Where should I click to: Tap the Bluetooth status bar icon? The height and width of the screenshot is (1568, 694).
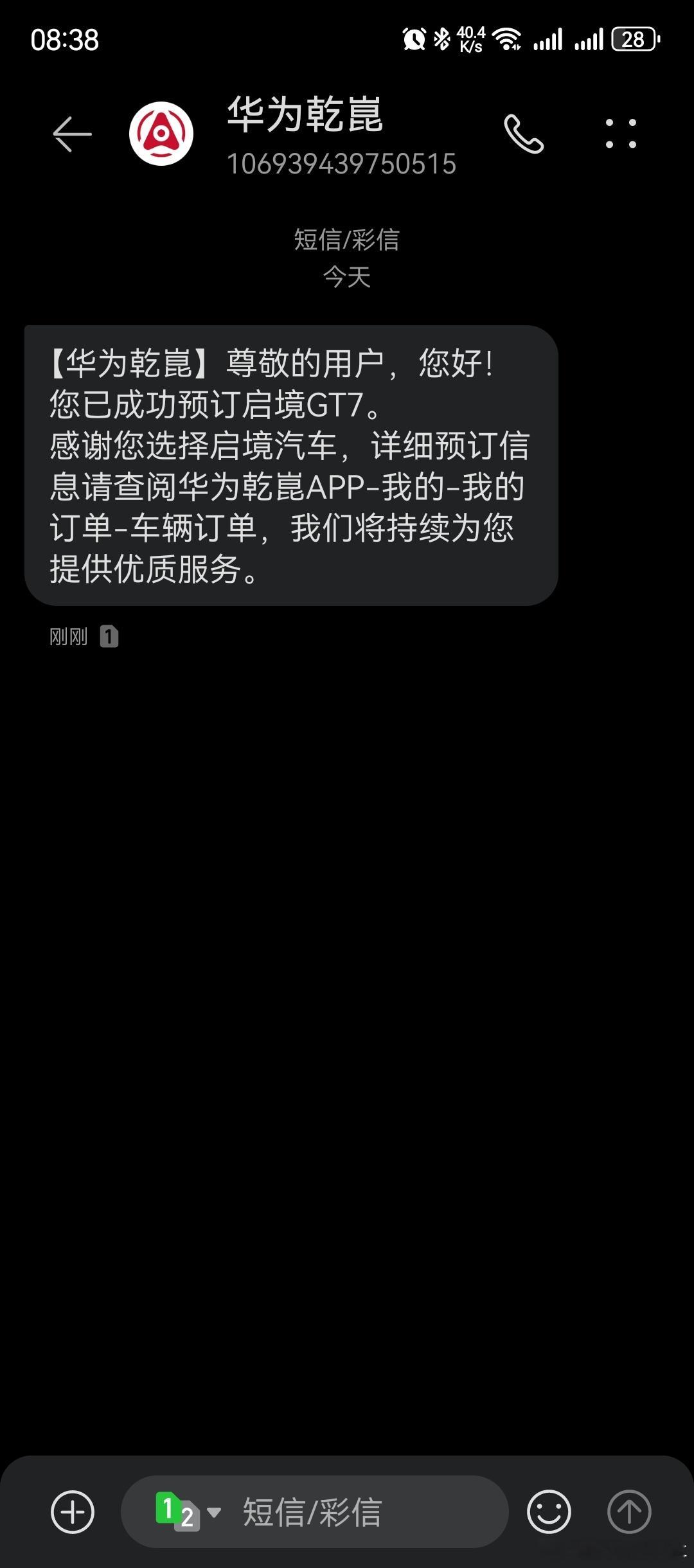(x=441, y=39)
